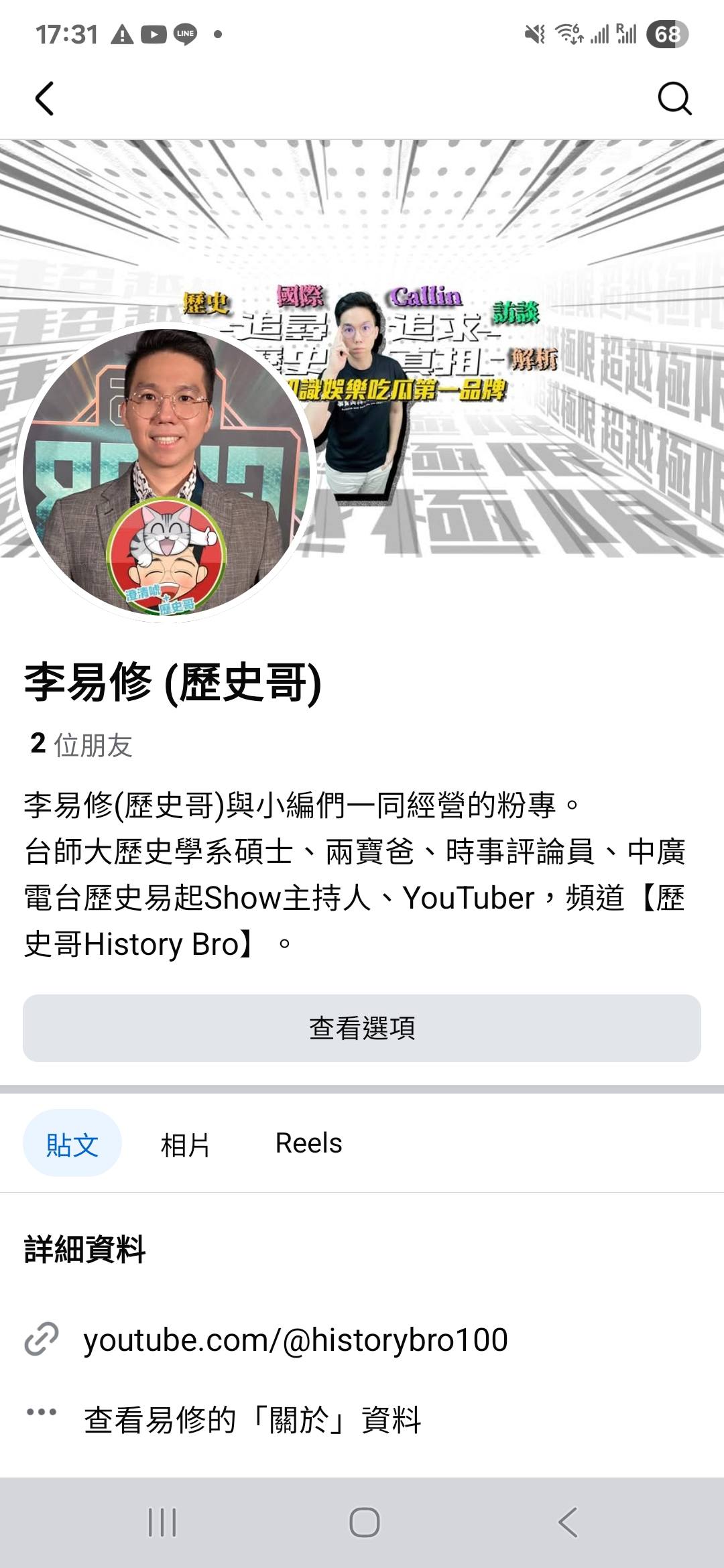Open the youtube.com/@historybro100 link
Image resolution: width=724 pixels, height=1568 pixels.
pos(295,1340)
